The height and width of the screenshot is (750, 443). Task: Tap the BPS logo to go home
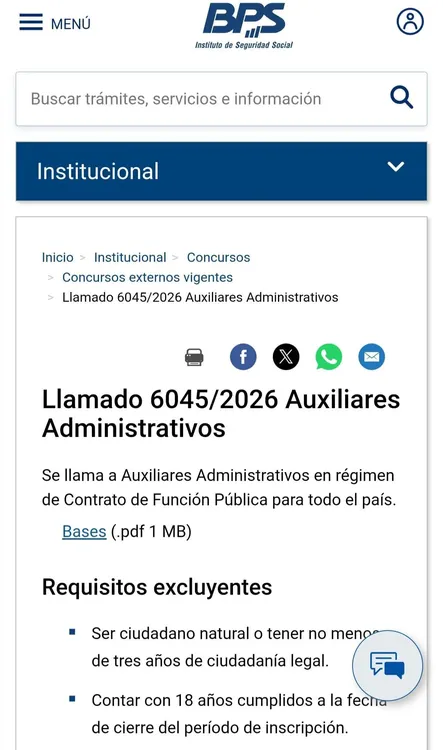tap(244, 26)
